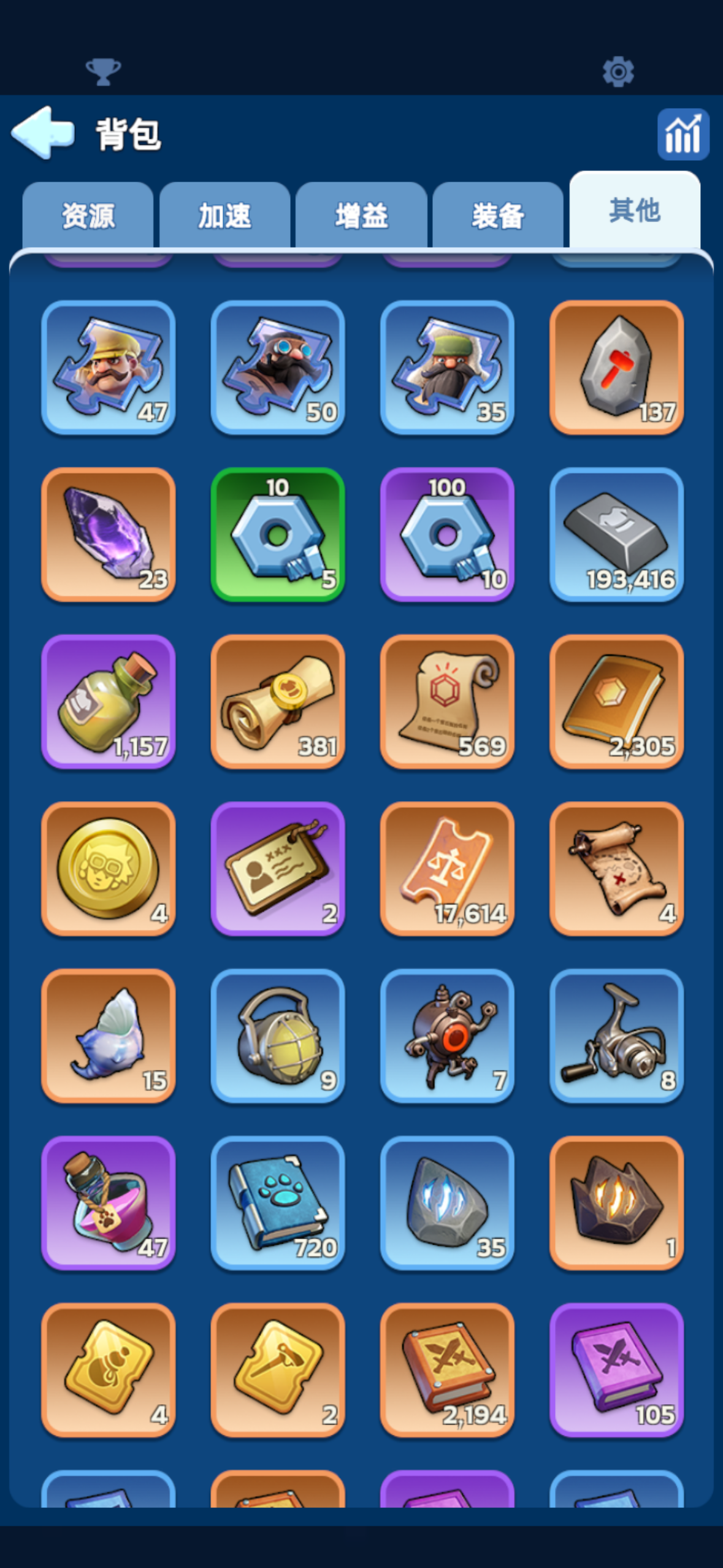723x1568 pixels.
Task: Open the settings gear
Action: pos(618,72)
